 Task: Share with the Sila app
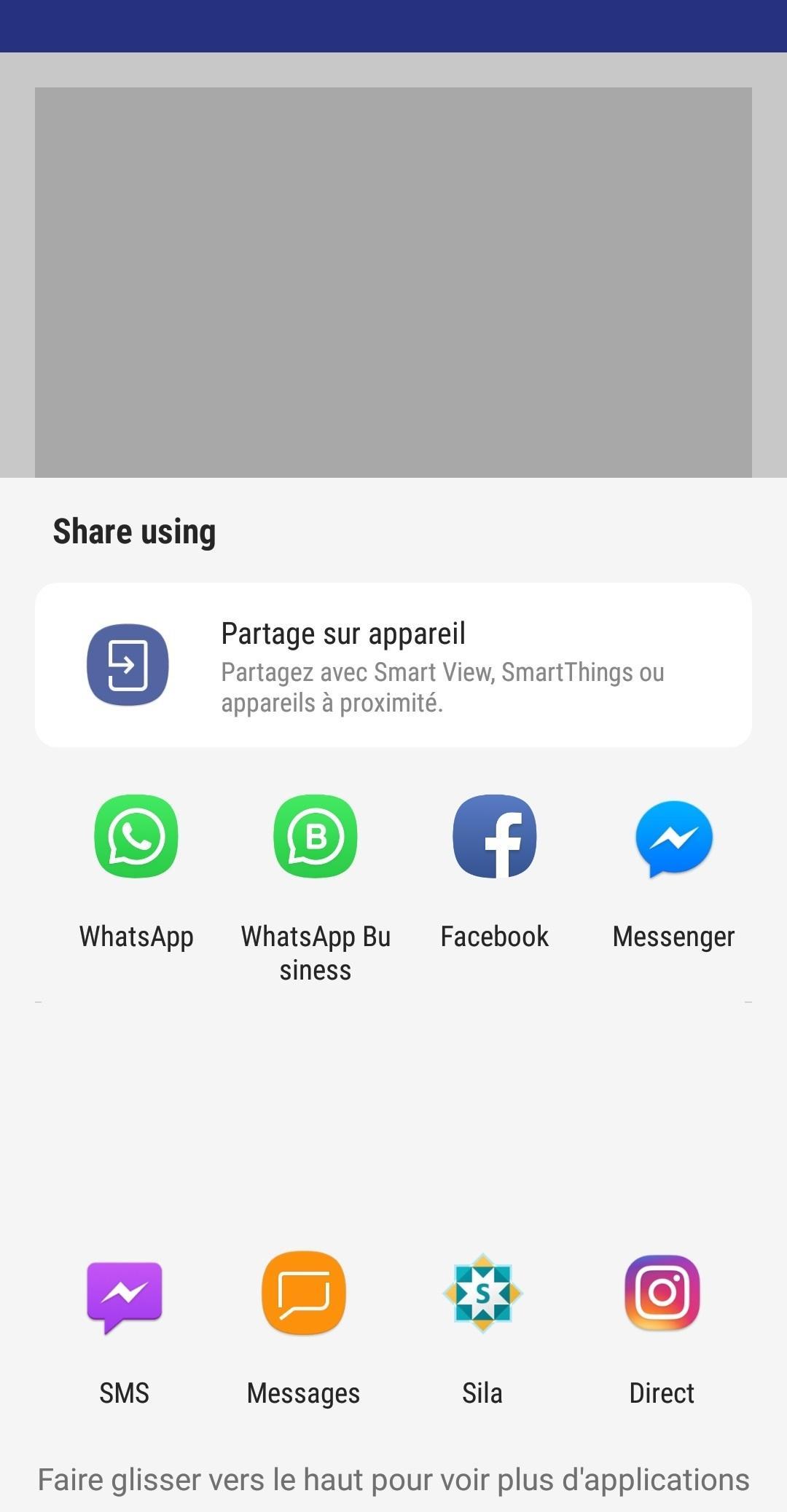click(482, 1293)
